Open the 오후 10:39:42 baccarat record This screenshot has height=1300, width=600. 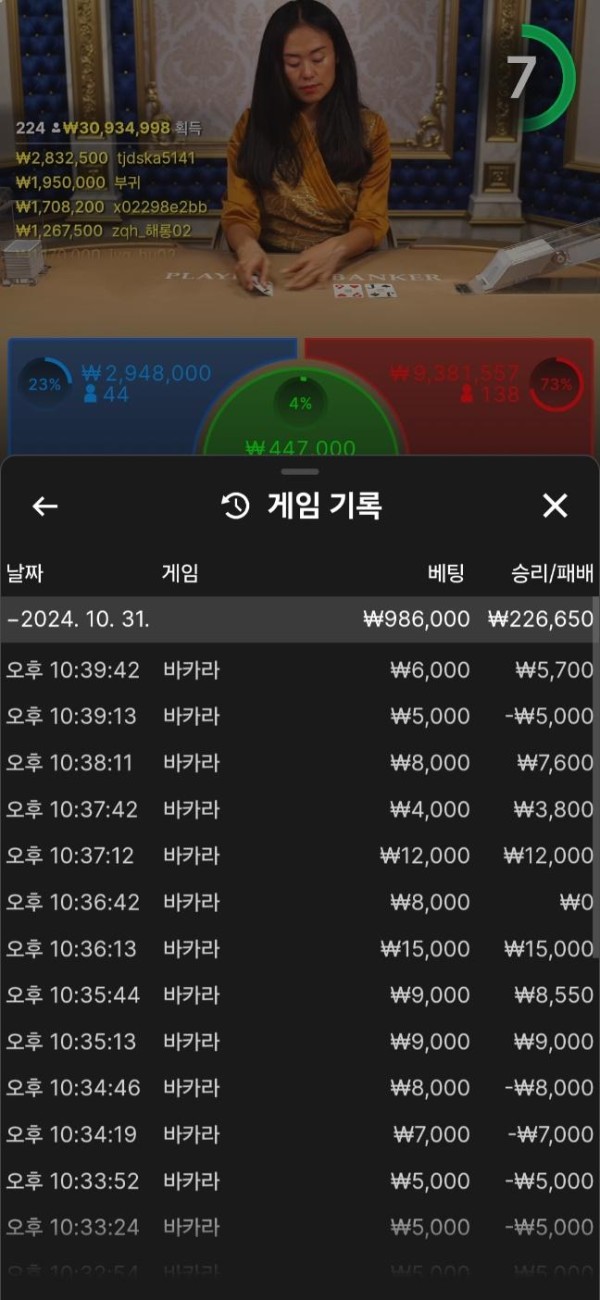[300, 670]
